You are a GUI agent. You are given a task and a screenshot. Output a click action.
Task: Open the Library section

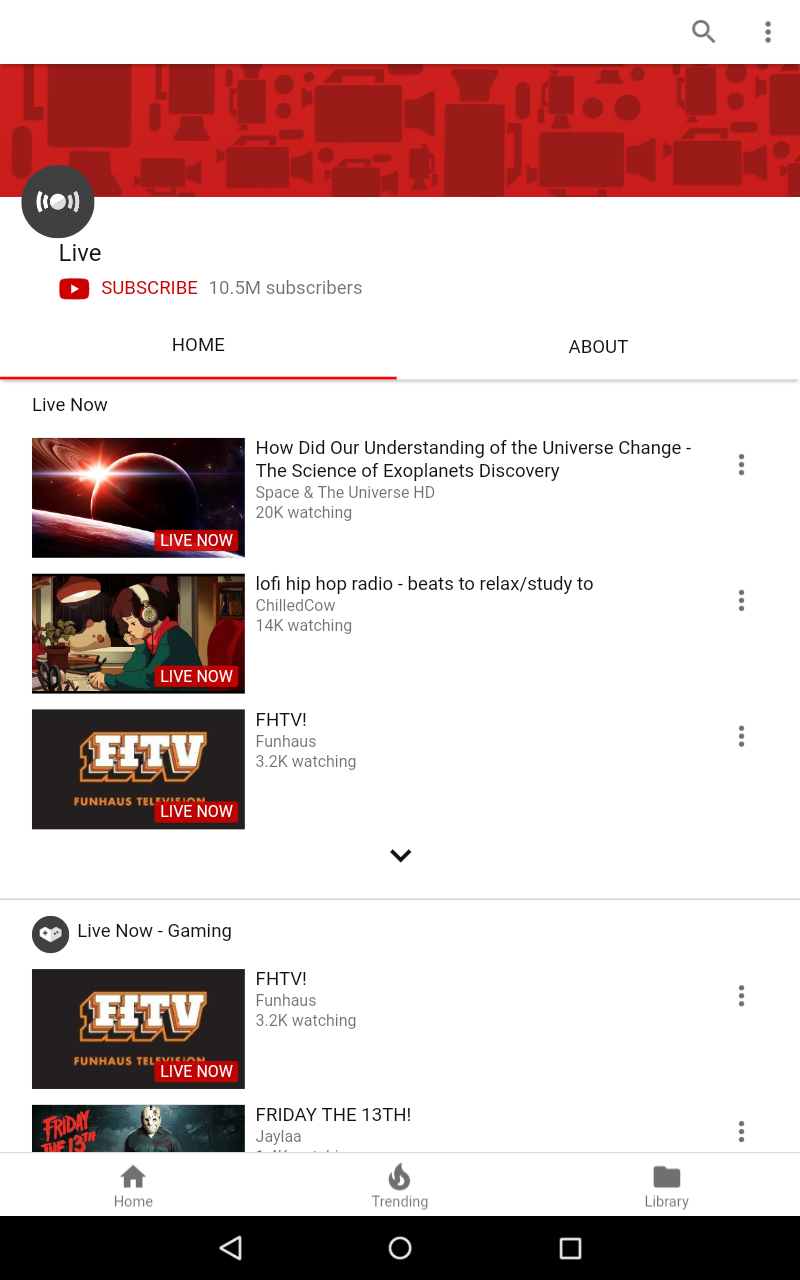pos(666,1185)
